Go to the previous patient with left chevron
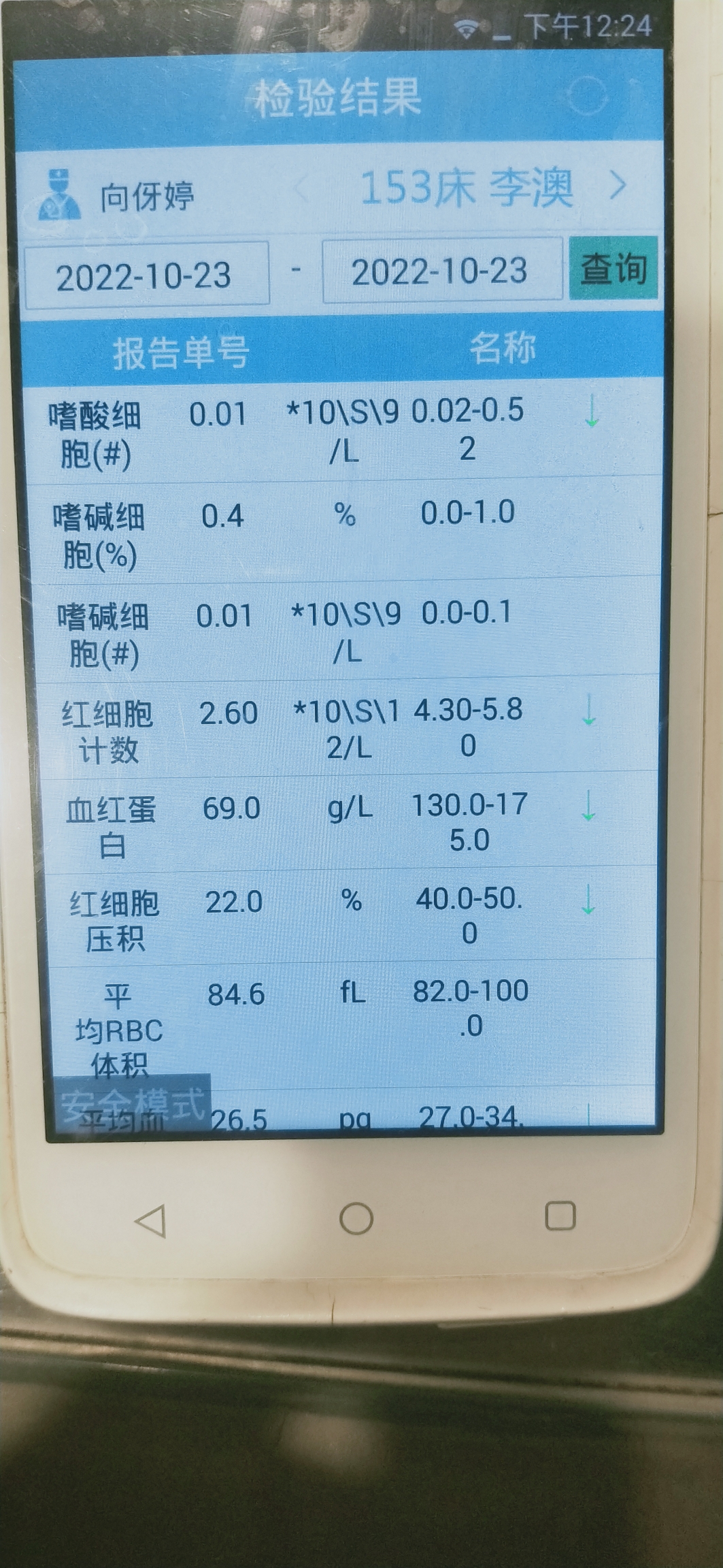This screenshot has width=723, height=1568. pos(302,189)
